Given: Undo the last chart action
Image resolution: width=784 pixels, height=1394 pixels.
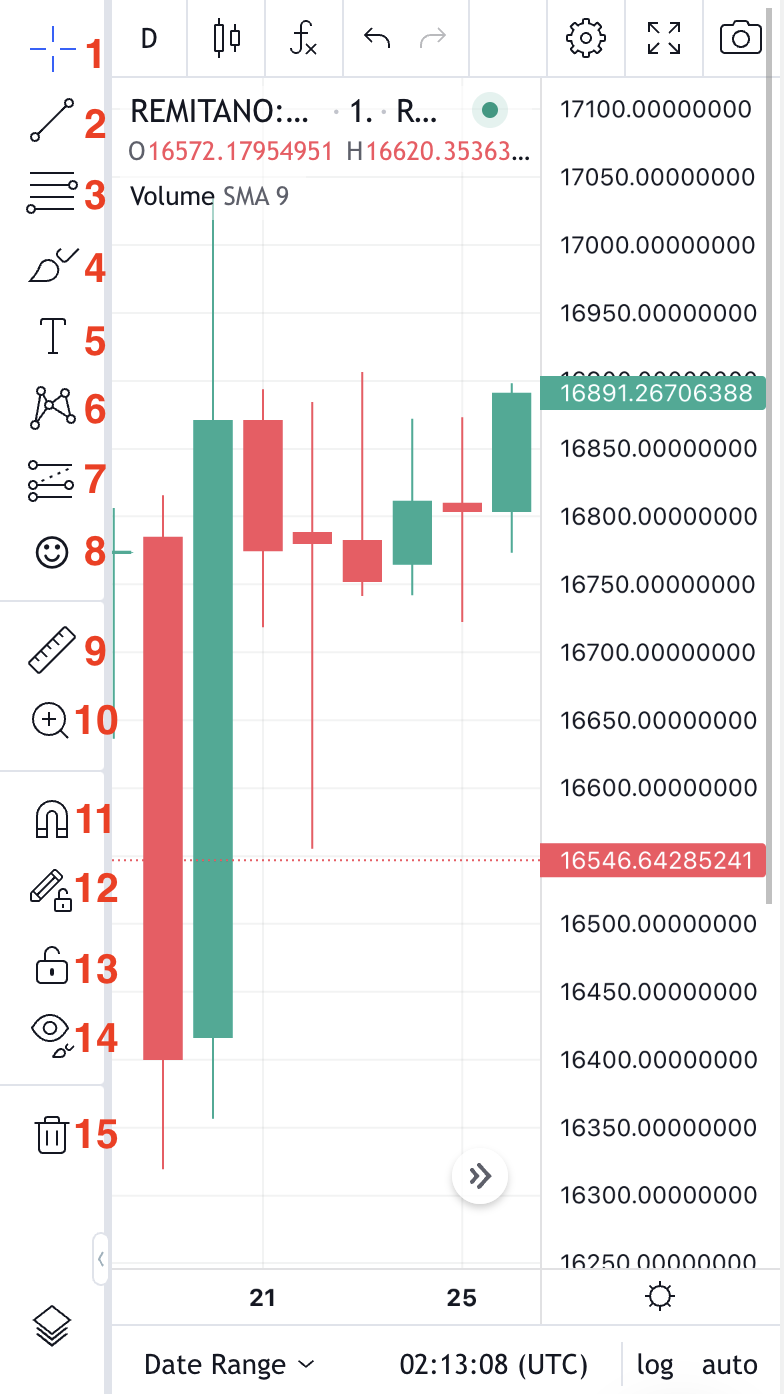Looking at the screenshot, I should [x=377, y=39].
